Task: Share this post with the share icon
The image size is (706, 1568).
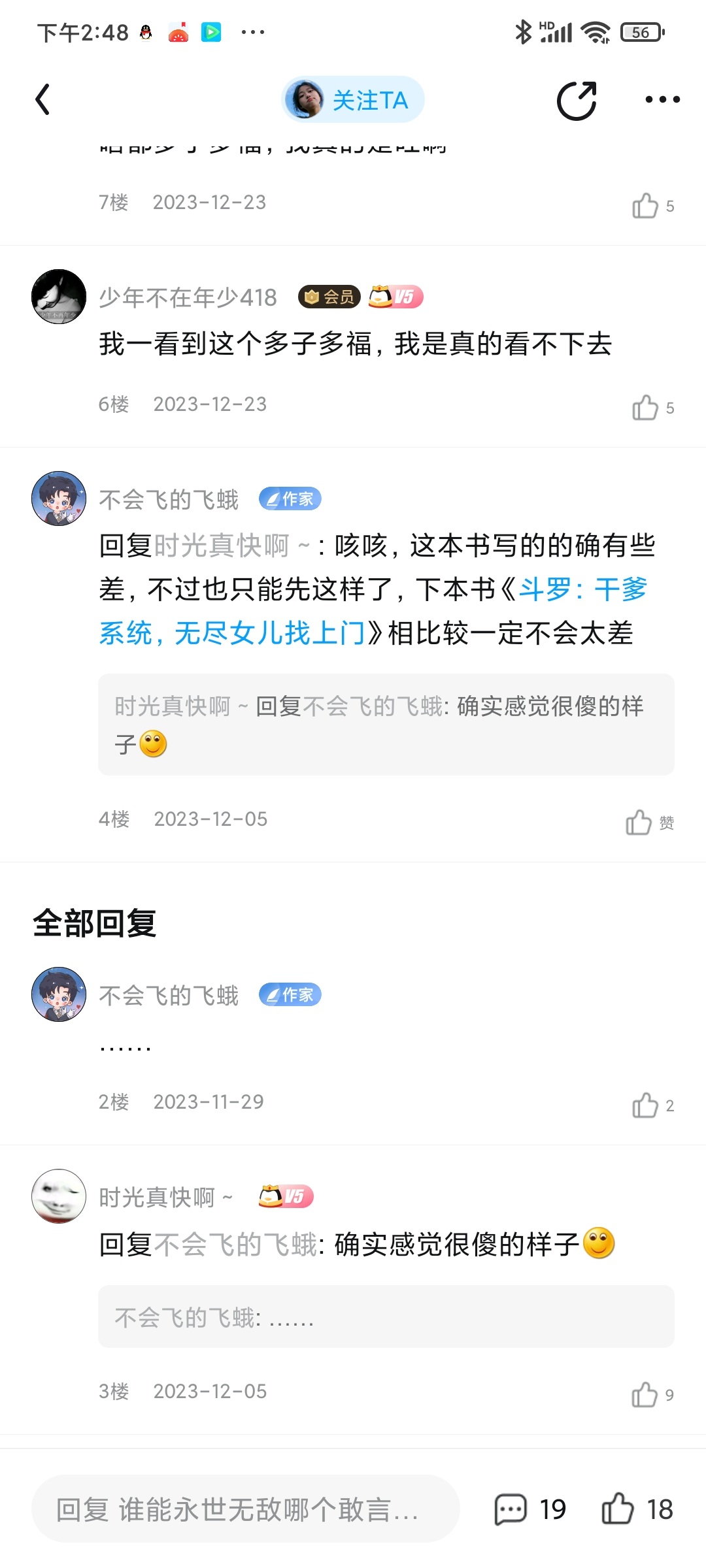Action: point(577,101)
